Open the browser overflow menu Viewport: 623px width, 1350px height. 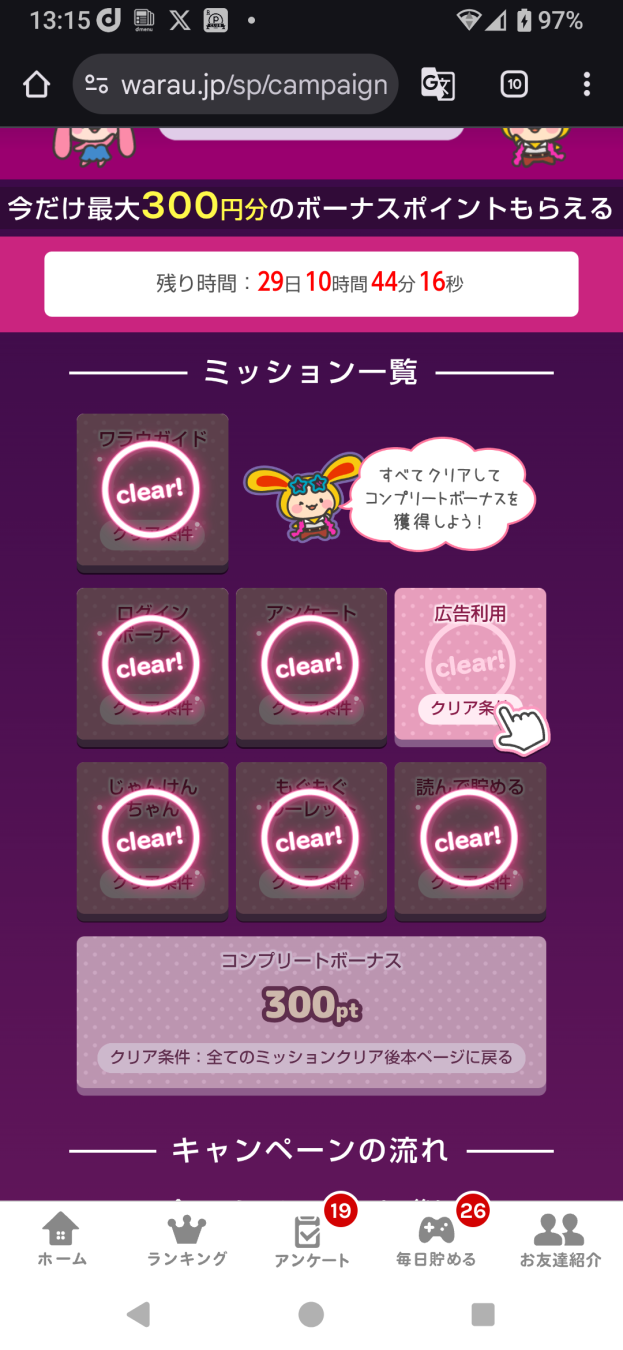pos(586,85)
